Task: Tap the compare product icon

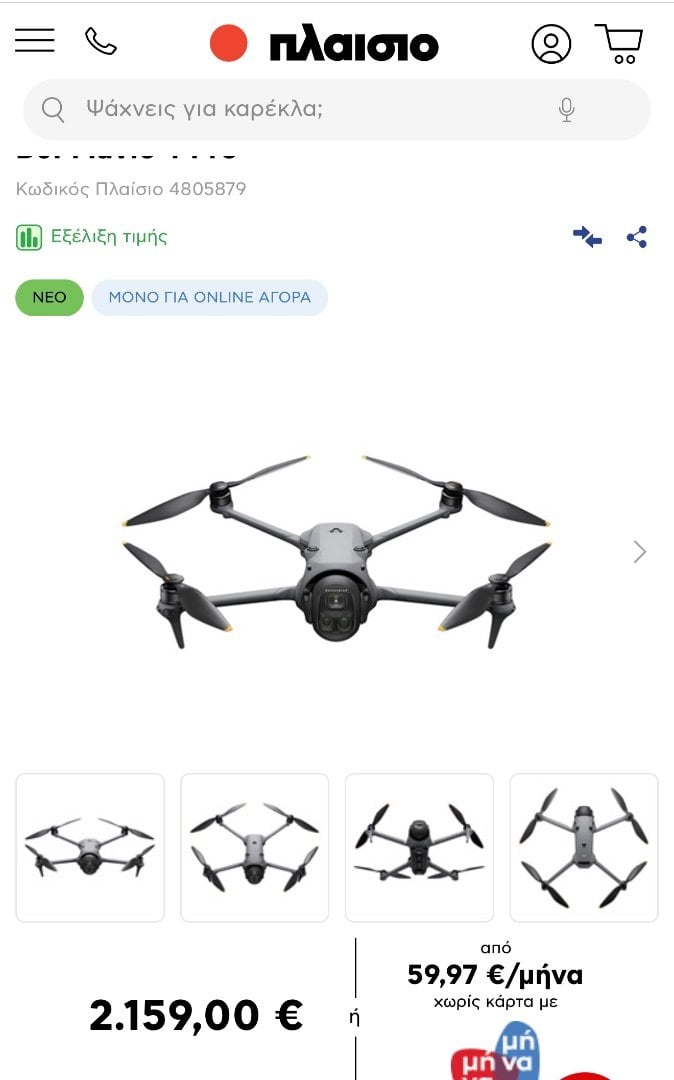Action: click(587, 237)
